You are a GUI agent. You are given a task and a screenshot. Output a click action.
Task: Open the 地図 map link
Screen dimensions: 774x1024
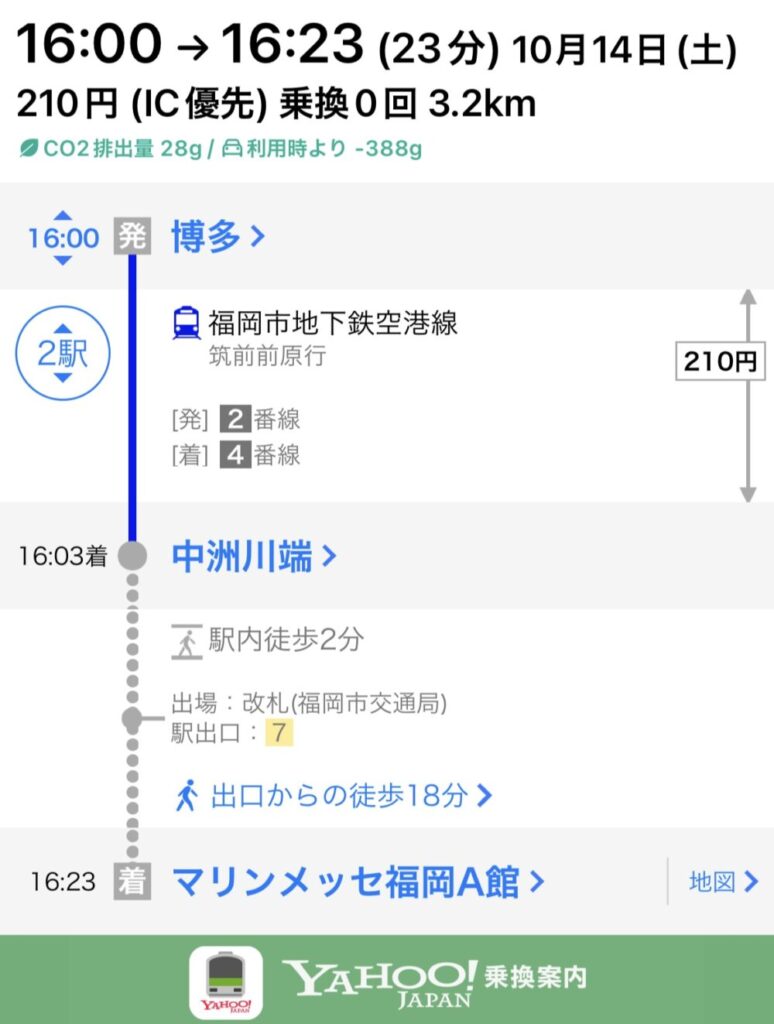723,882
